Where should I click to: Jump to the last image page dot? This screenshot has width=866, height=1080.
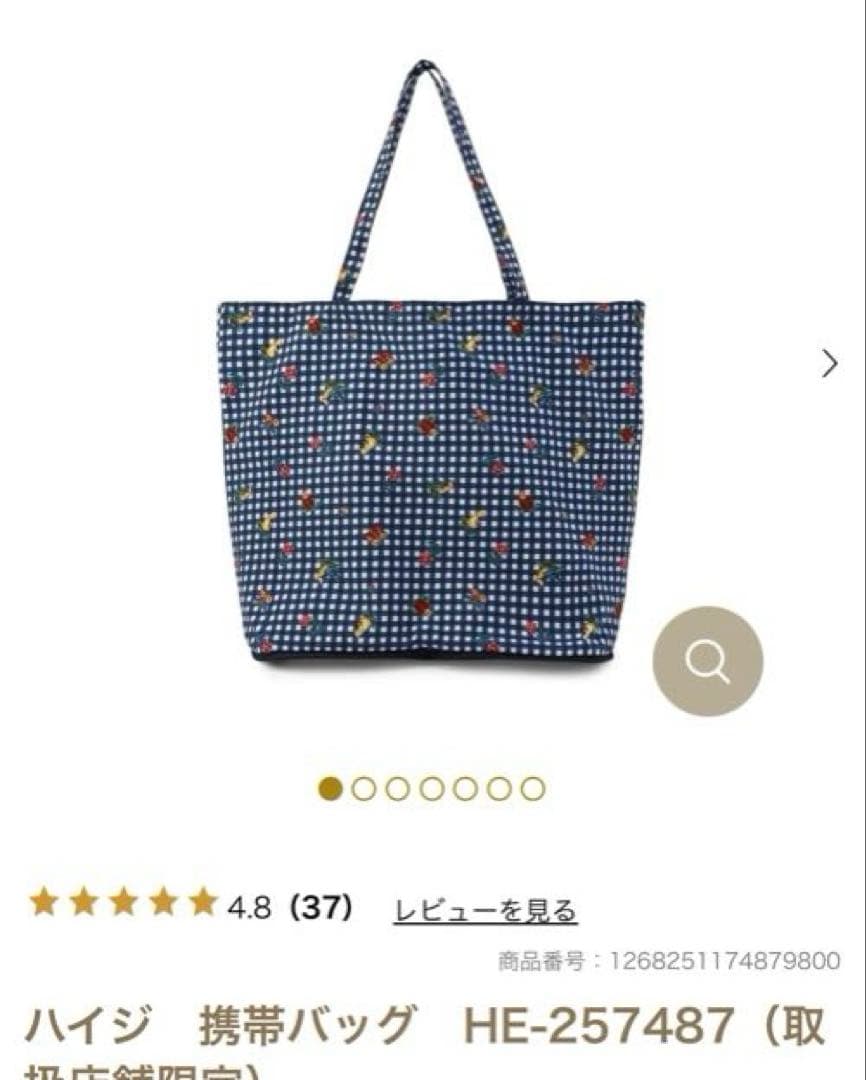[533, 789]
